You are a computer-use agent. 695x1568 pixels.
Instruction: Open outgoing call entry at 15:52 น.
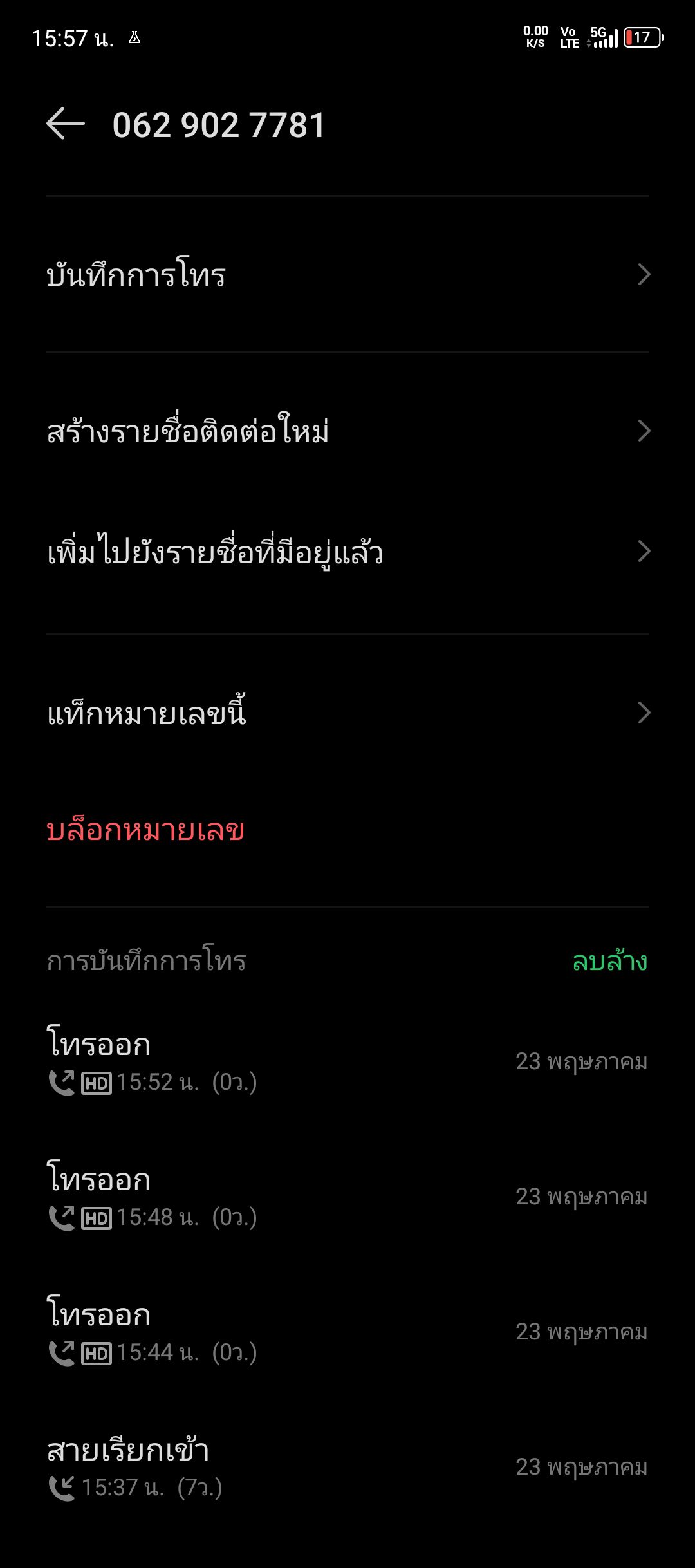[347, 1062]
